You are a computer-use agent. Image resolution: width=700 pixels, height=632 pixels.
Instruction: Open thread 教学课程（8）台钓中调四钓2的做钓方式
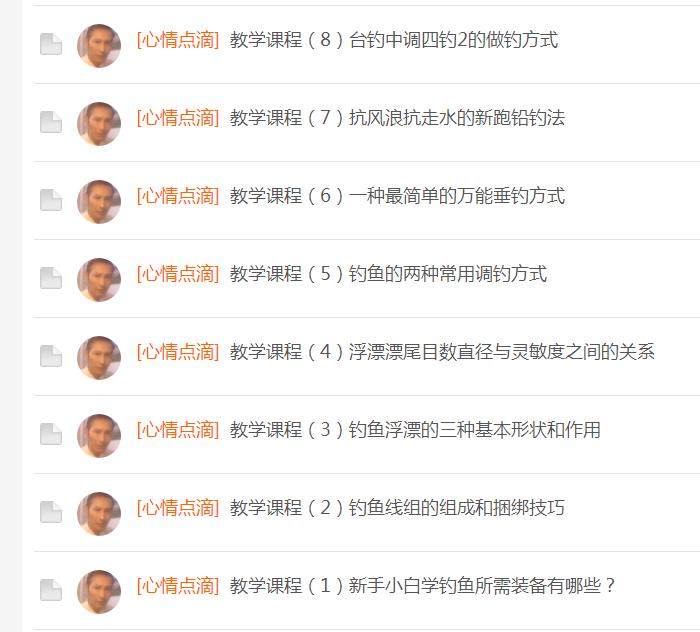[x=394, y=41]
